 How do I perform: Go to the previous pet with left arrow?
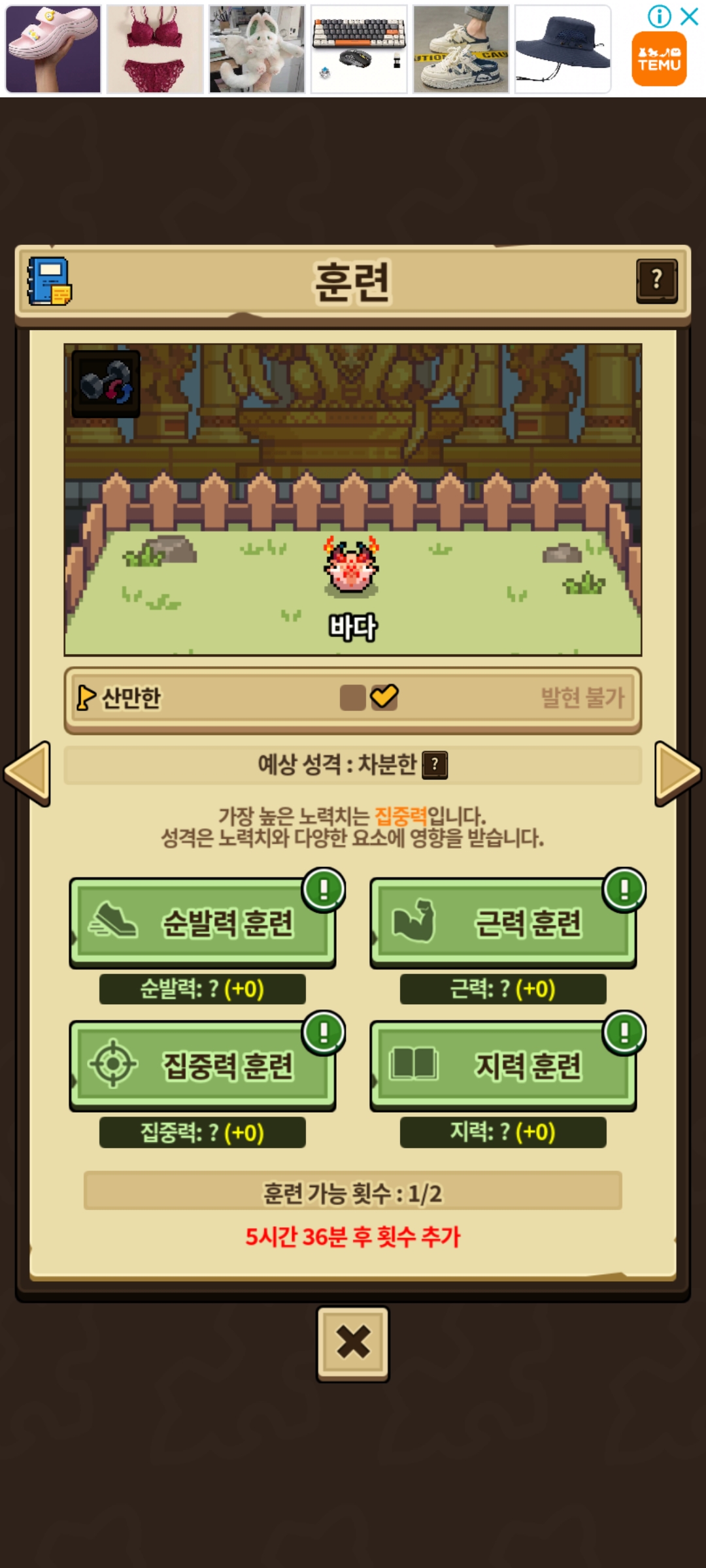point(27,774)
